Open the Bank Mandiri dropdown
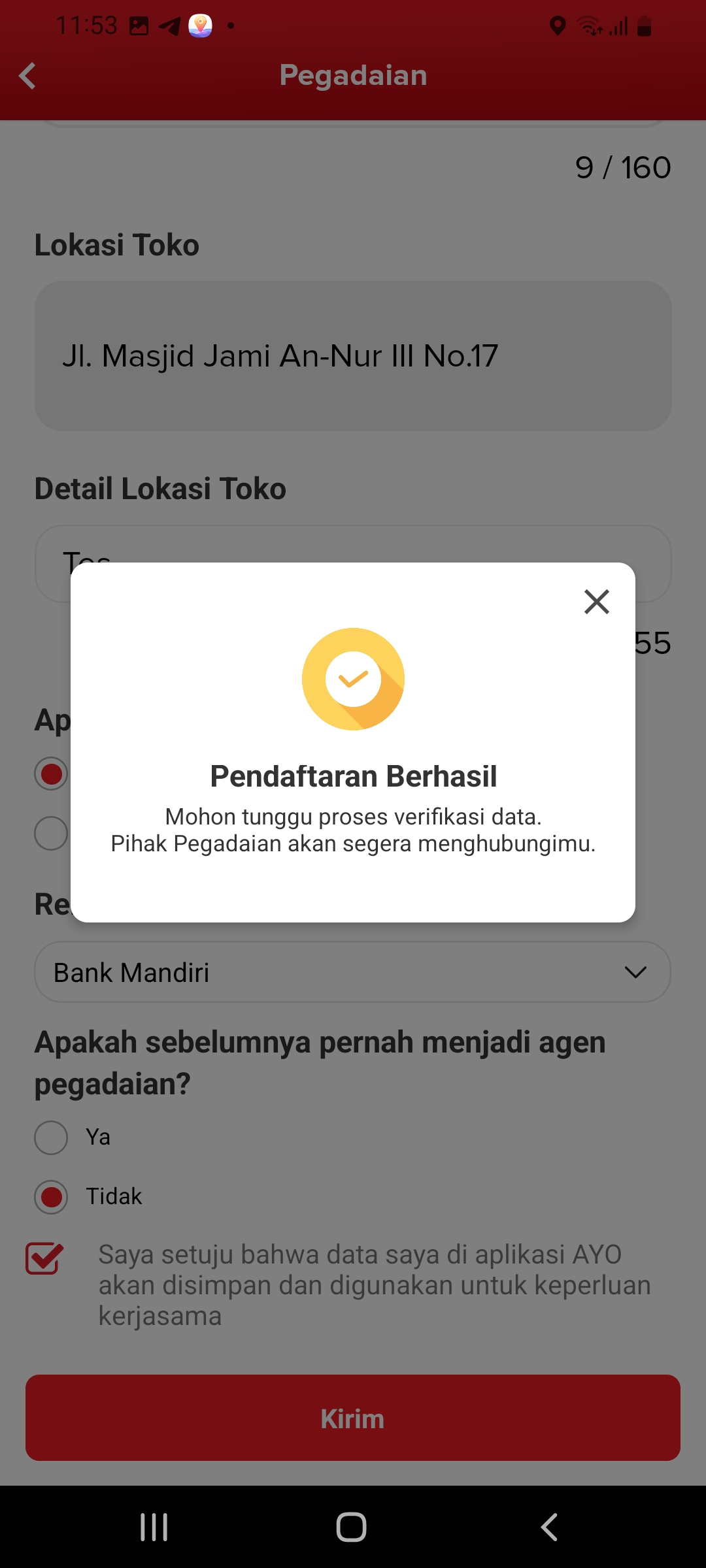 pos(353,972)
